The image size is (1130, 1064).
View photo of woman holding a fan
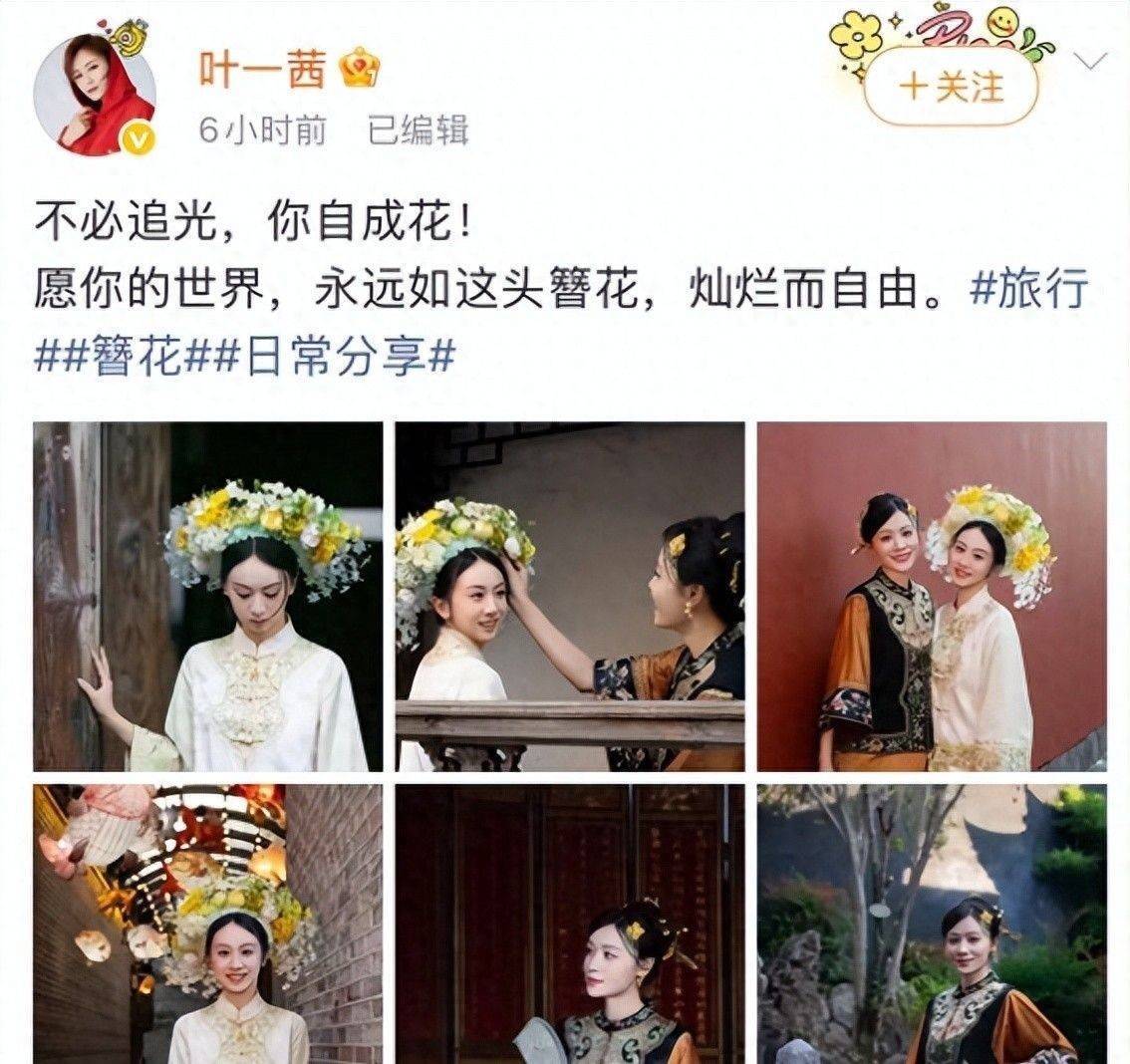(x=569, y=924)
